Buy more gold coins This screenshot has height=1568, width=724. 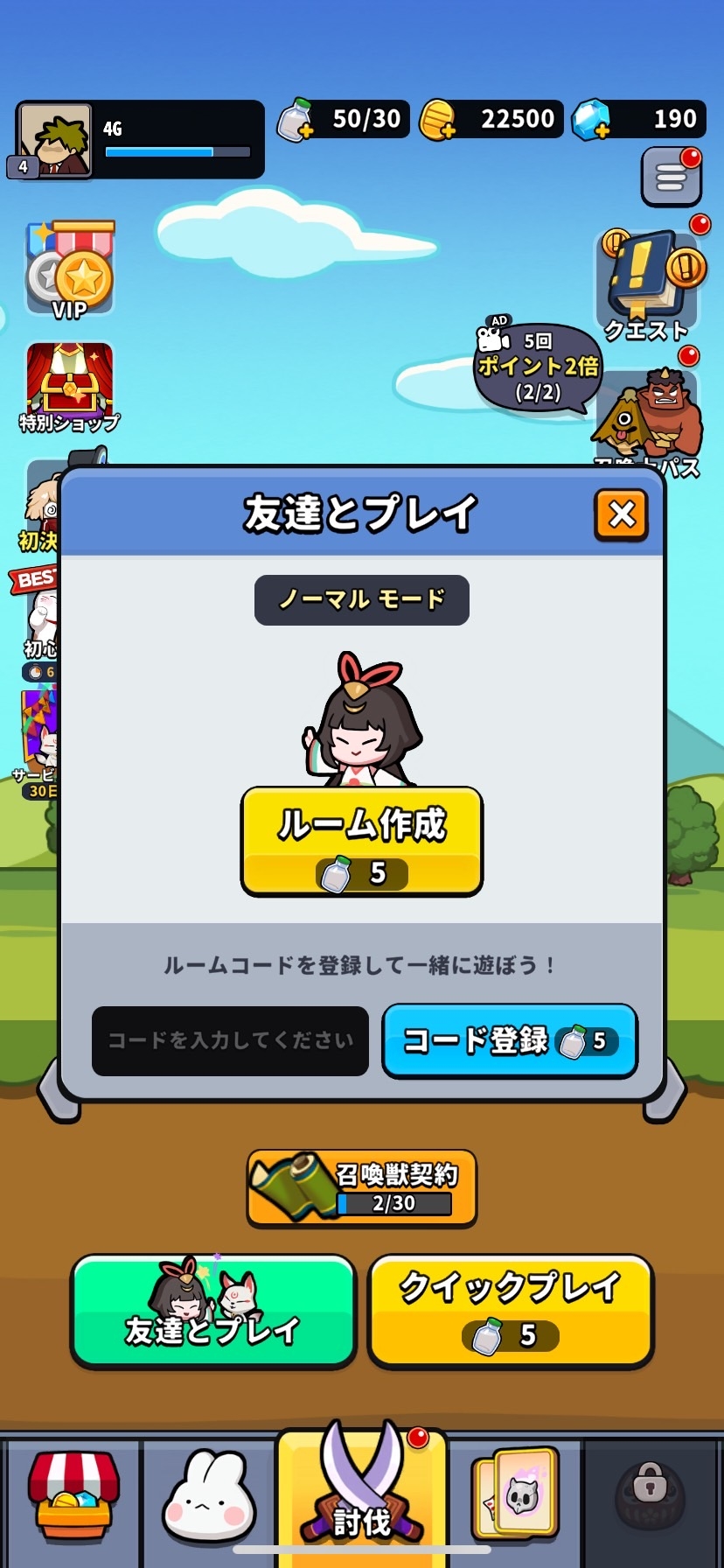(x=439, y=120)
